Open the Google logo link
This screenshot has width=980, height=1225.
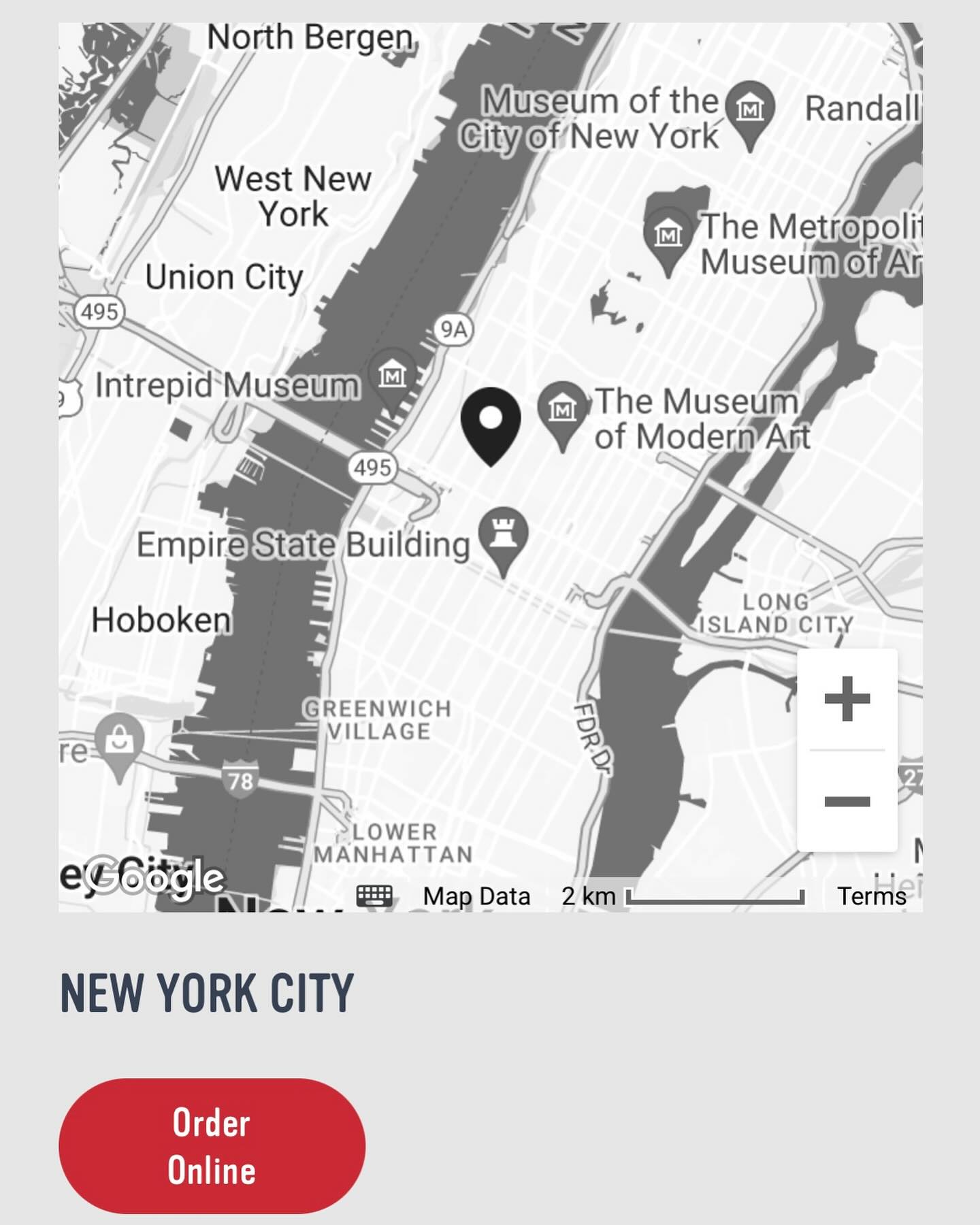coord(155,877)
